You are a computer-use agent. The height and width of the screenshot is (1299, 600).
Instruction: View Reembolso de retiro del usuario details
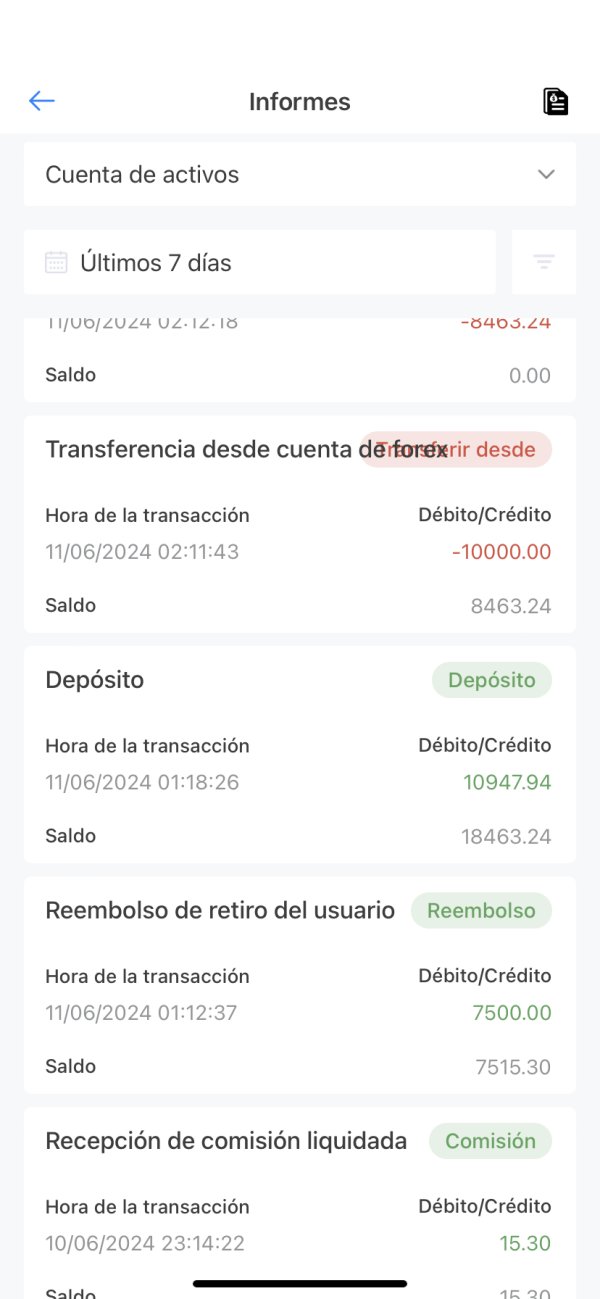point(300,985)
